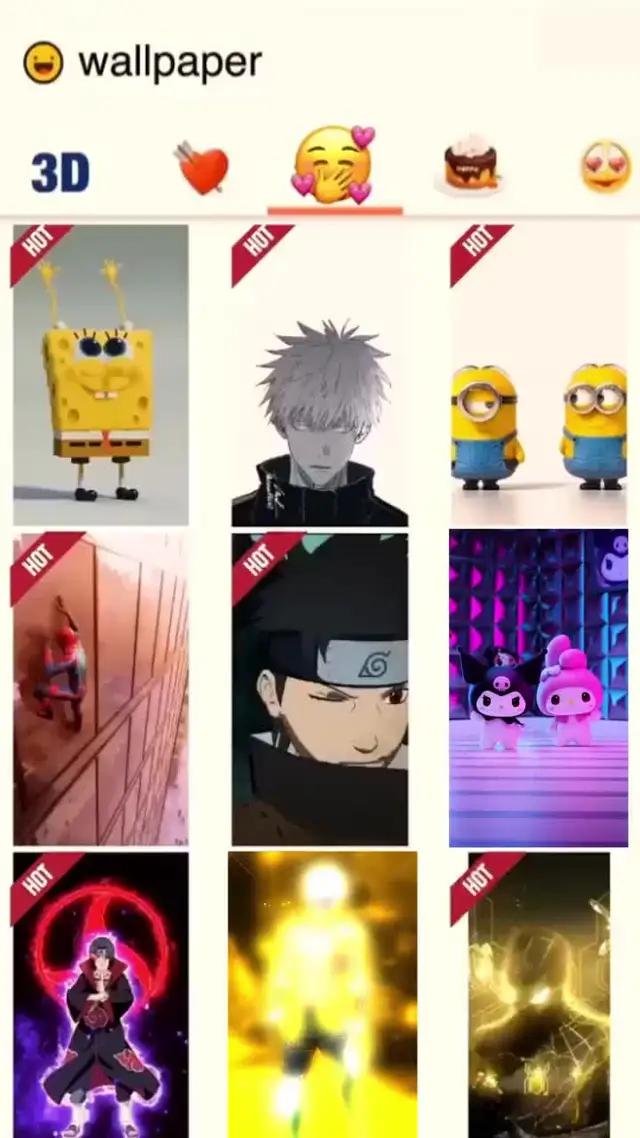
Task: Open the SpongeBob wallpaper
Action: tap(100, 375)
